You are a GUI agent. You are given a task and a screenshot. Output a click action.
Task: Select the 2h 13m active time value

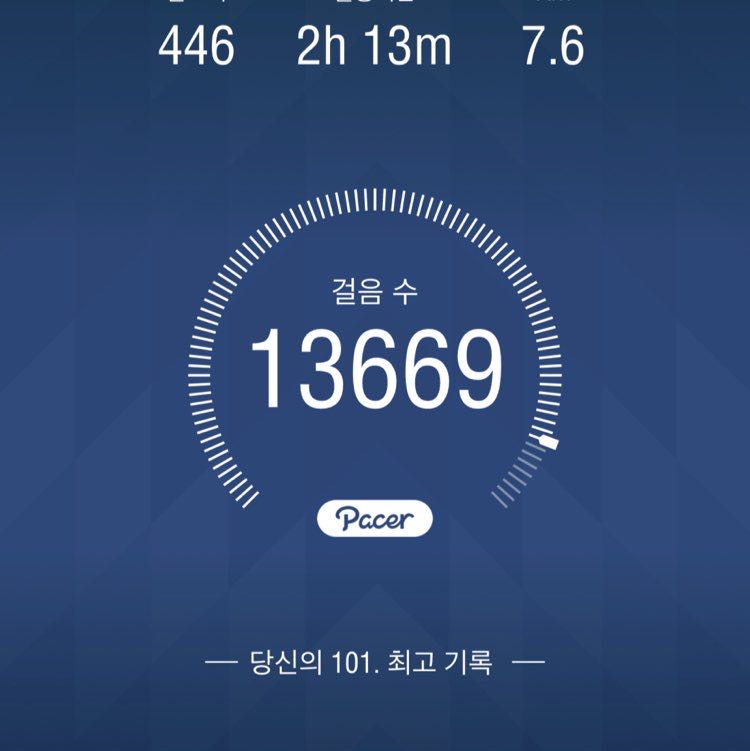(x=363, y=43)
